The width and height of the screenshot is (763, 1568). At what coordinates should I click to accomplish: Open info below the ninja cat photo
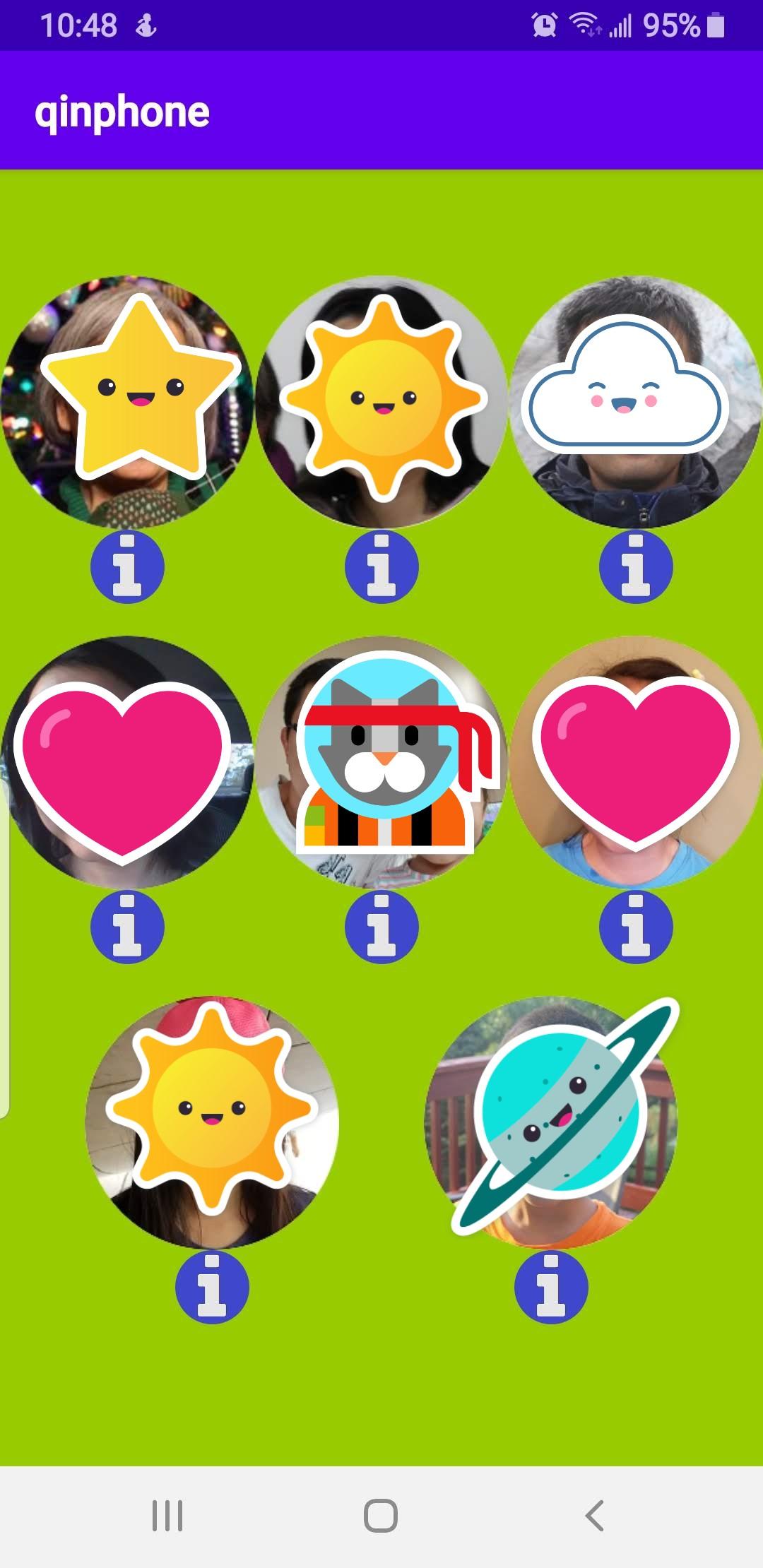(x=381, y=927)
